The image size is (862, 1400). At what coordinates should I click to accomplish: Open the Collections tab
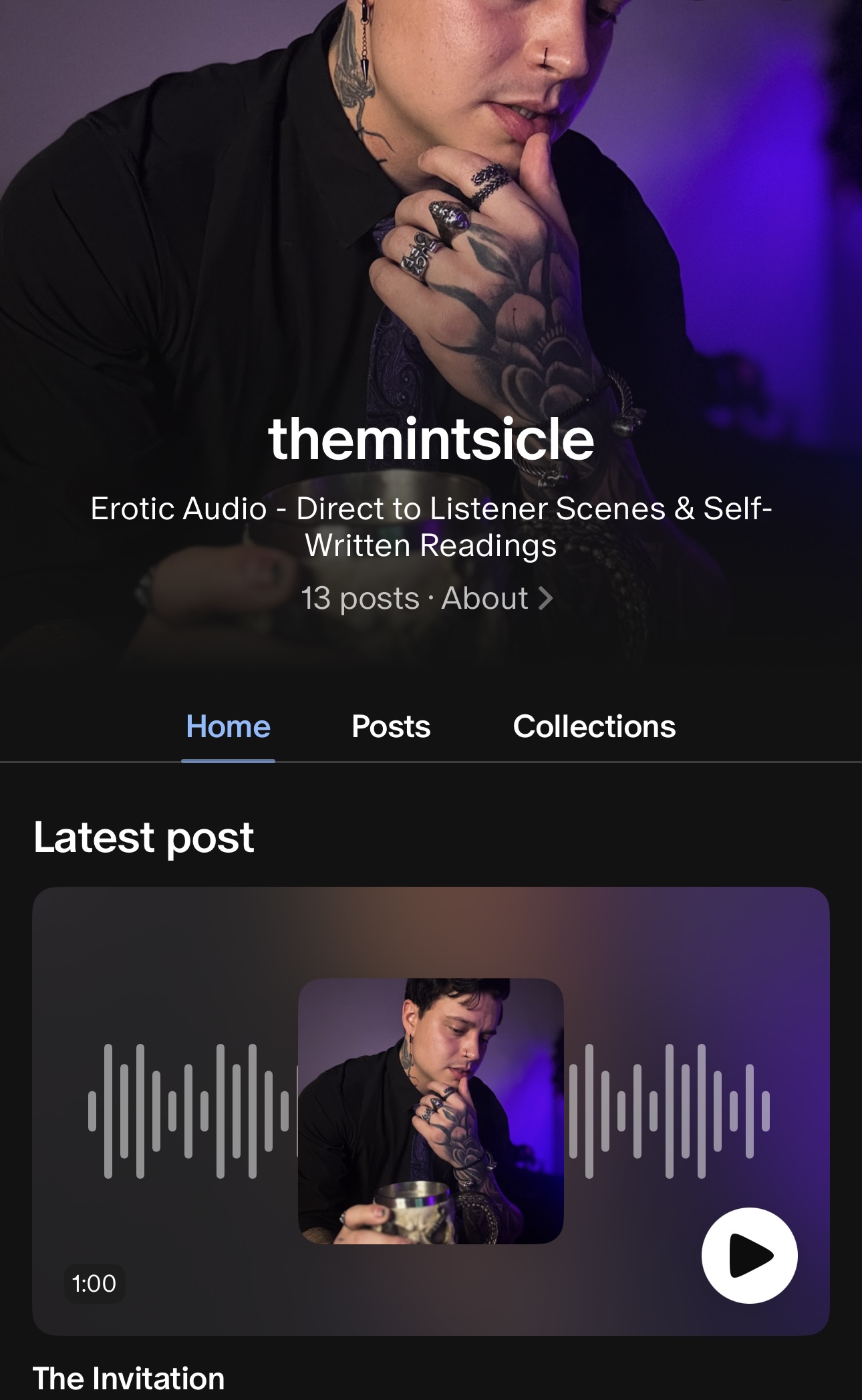(x=594, y=726)
